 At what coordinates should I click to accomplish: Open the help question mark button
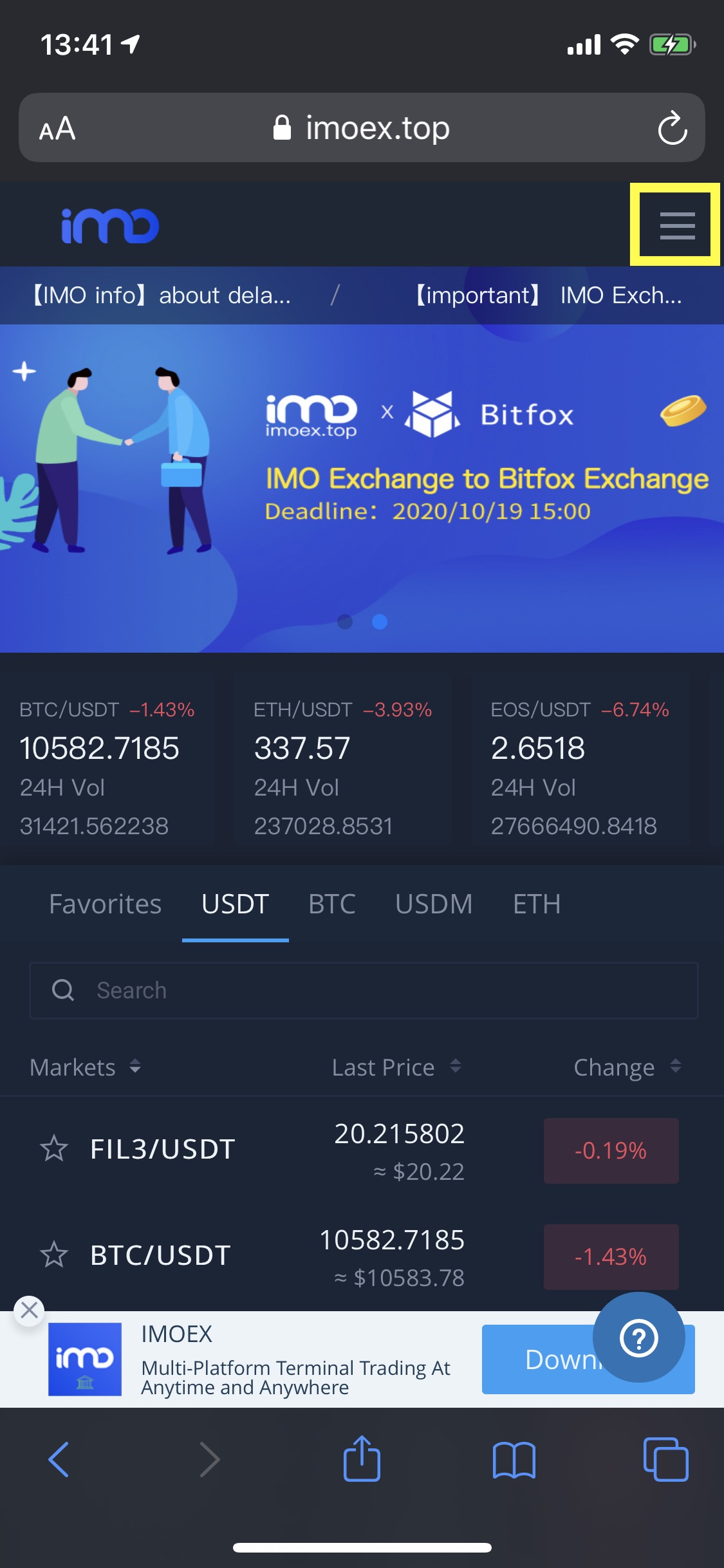(x=638, y=1338)
